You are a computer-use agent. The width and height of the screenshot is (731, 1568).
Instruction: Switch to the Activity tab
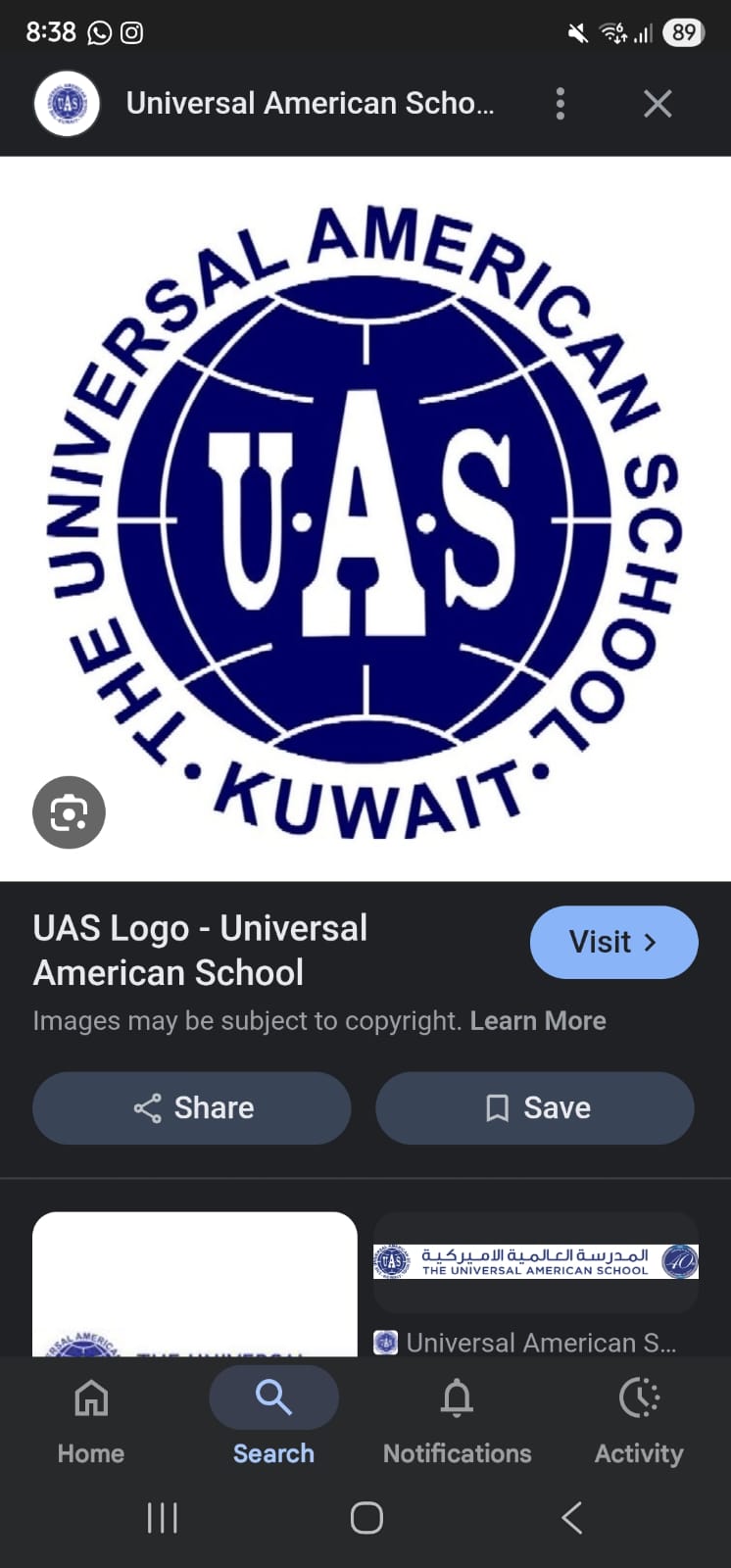coord(639,1420)
